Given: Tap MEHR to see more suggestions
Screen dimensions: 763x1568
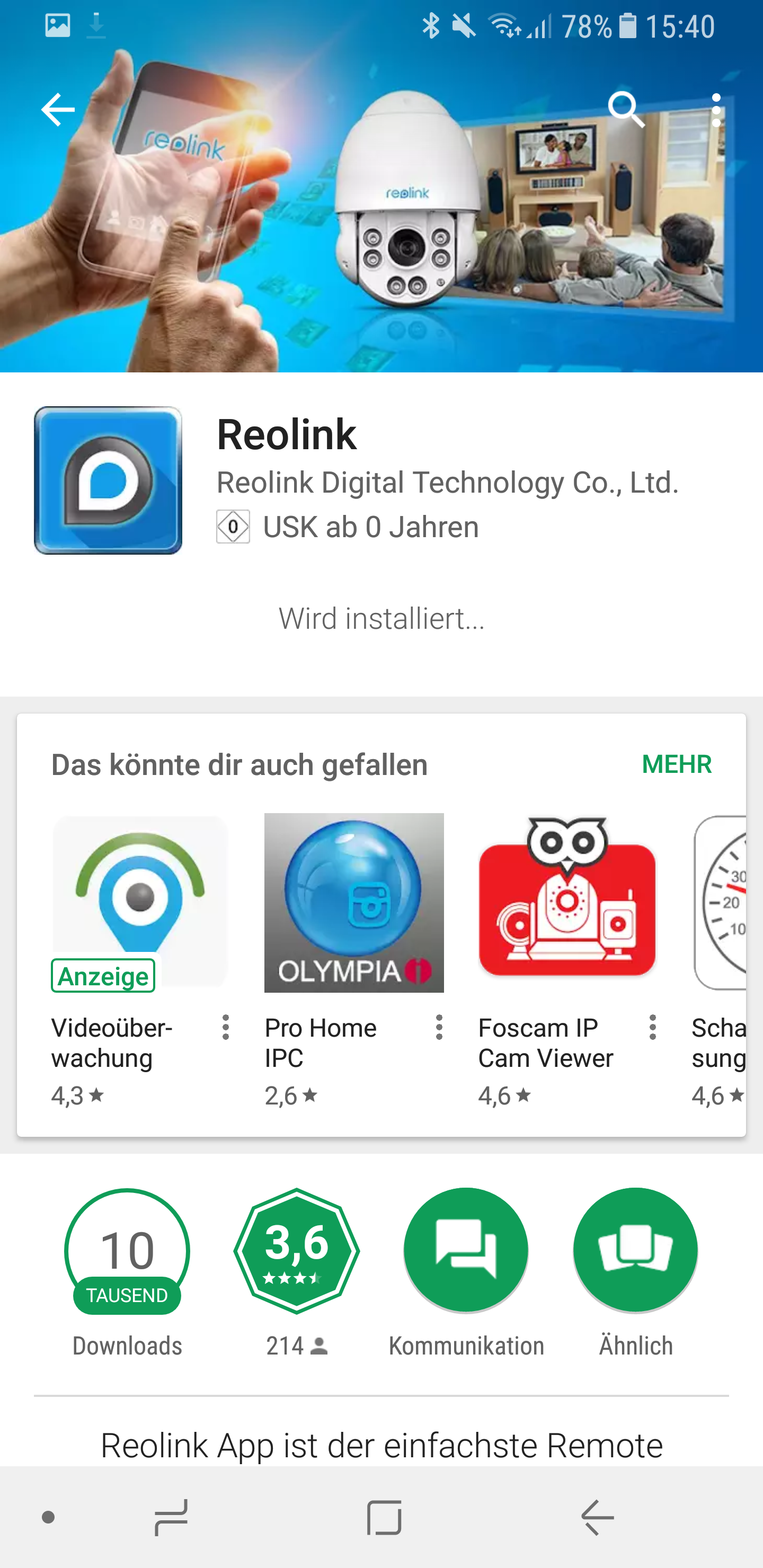Looking at the screenshot, I should pos(676,764).
